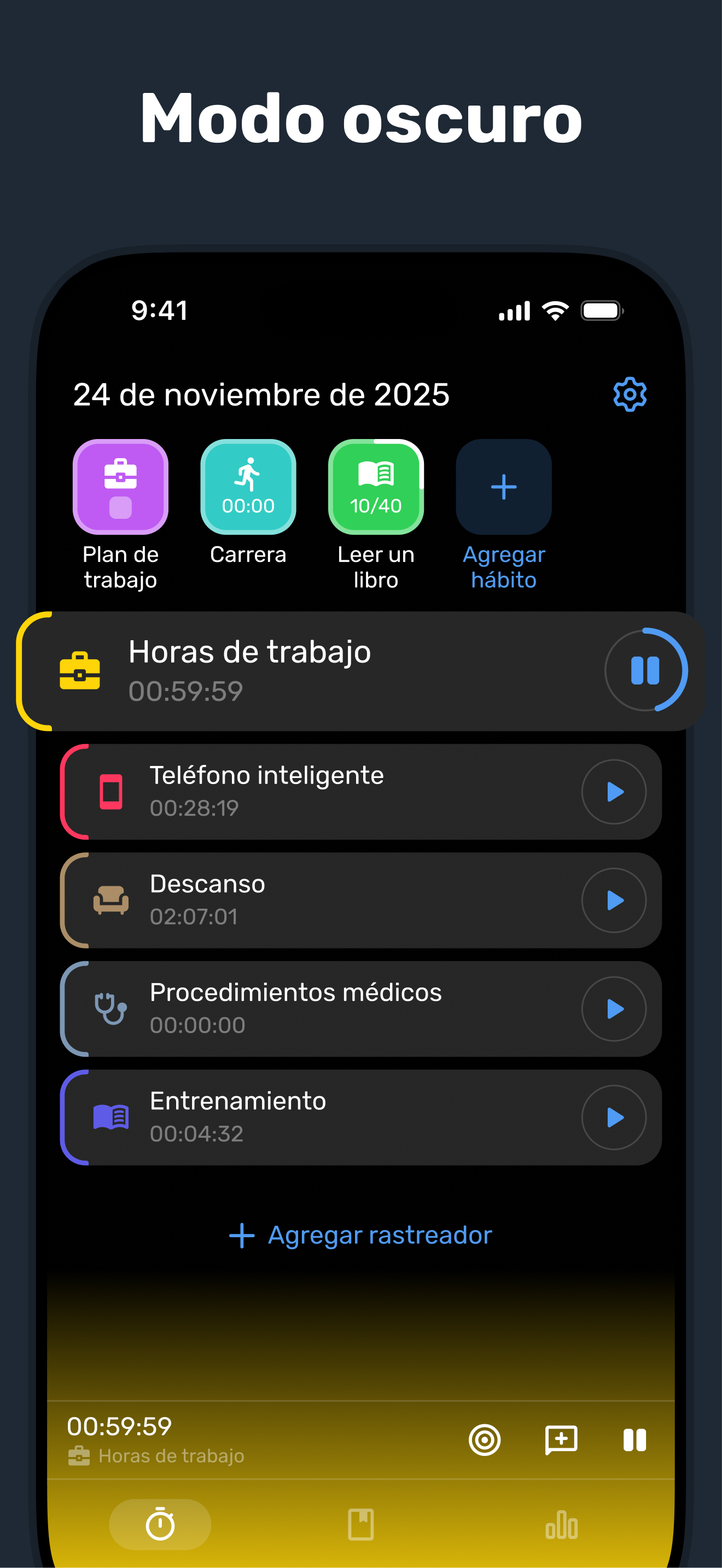The width and height of the screenshot is (722, 1568).
Task: Open the journal tab in bottom navigation
Action: (x=361, y=1524)
